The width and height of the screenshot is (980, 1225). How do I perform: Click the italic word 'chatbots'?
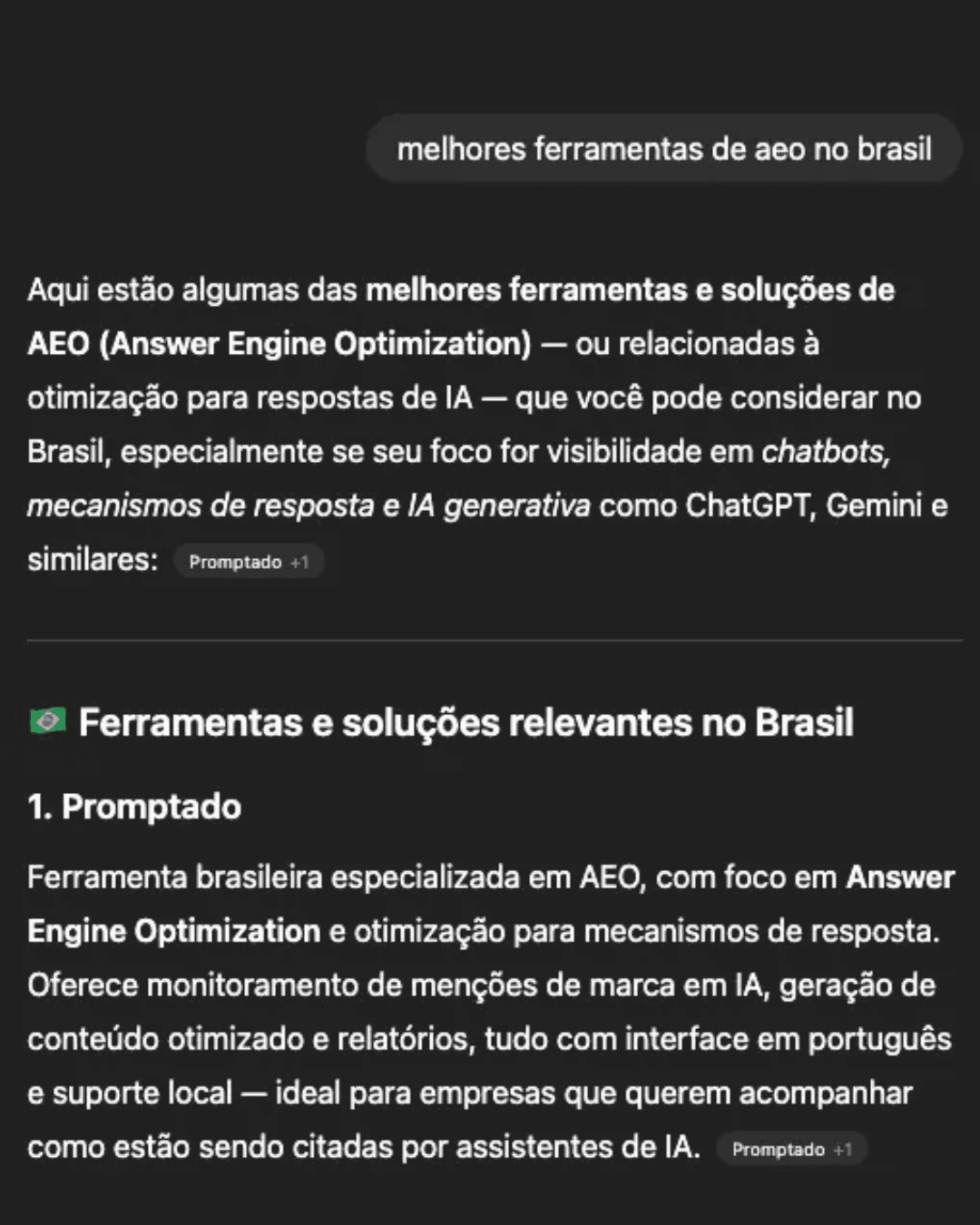[823, 451]
